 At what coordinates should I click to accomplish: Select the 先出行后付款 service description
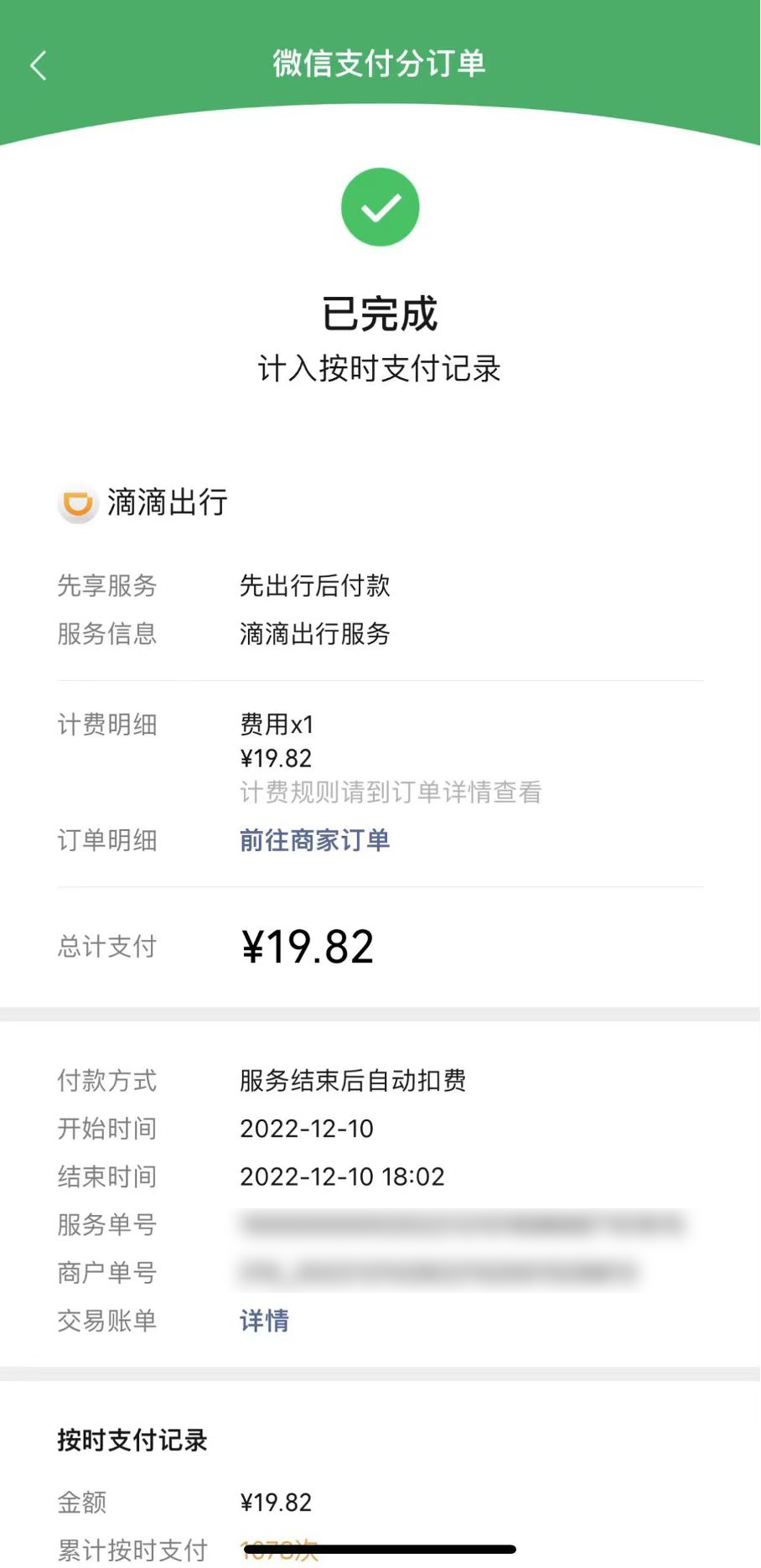tap(314, 586)
